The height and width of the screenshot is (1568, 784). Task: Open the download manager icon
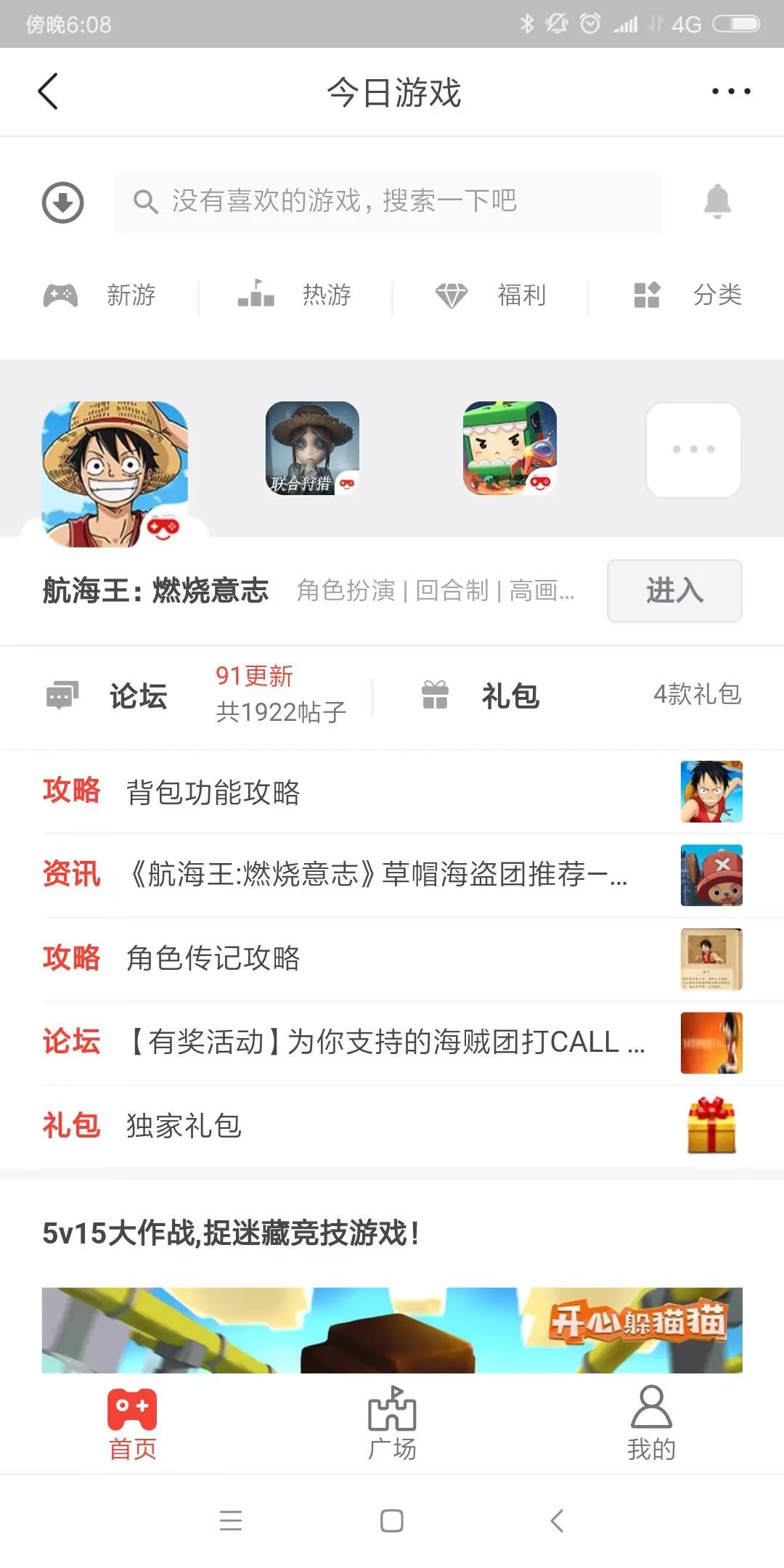click(63, 203)
